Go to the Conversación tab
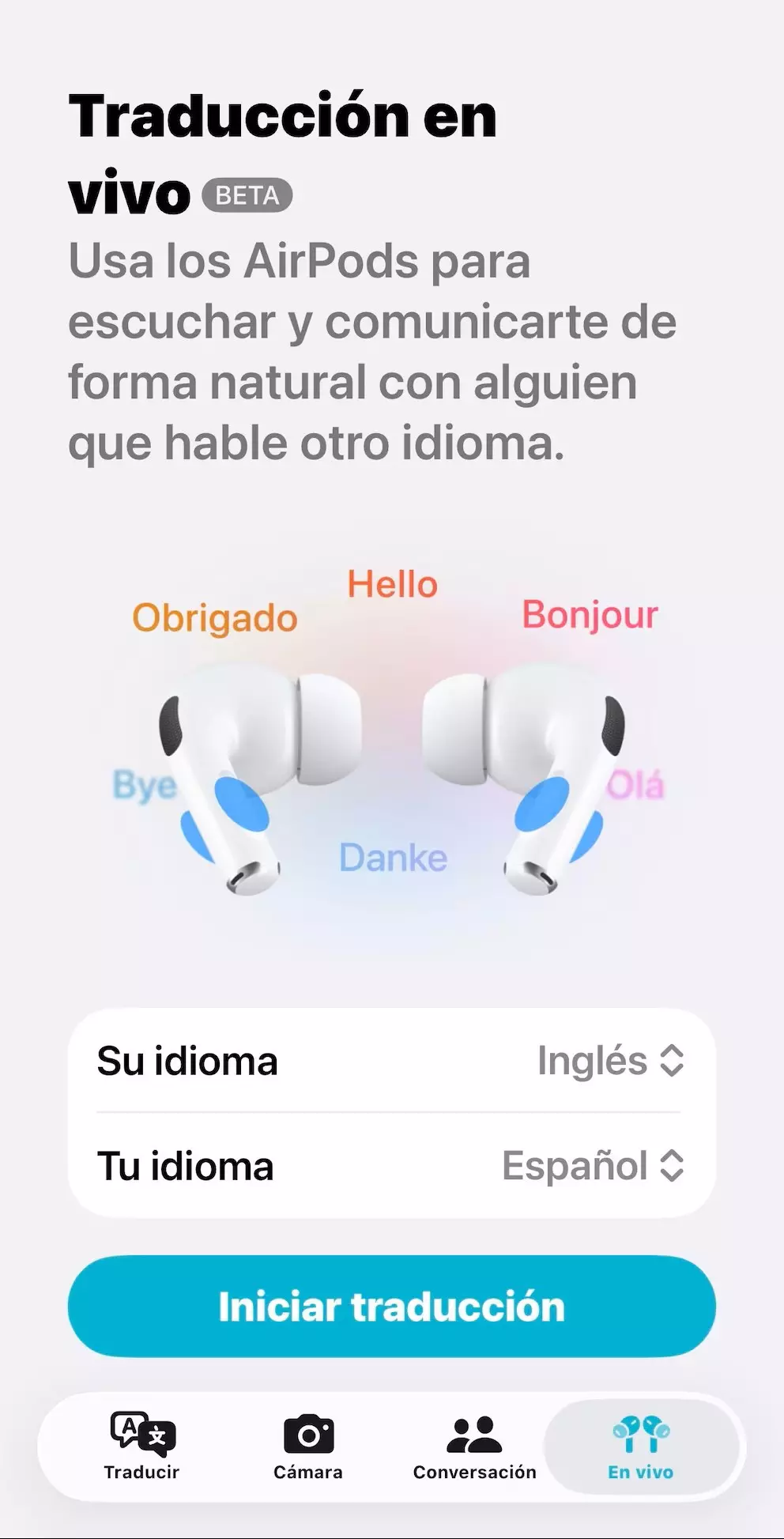This screenshot has width=784, height=1539. 474,1447
